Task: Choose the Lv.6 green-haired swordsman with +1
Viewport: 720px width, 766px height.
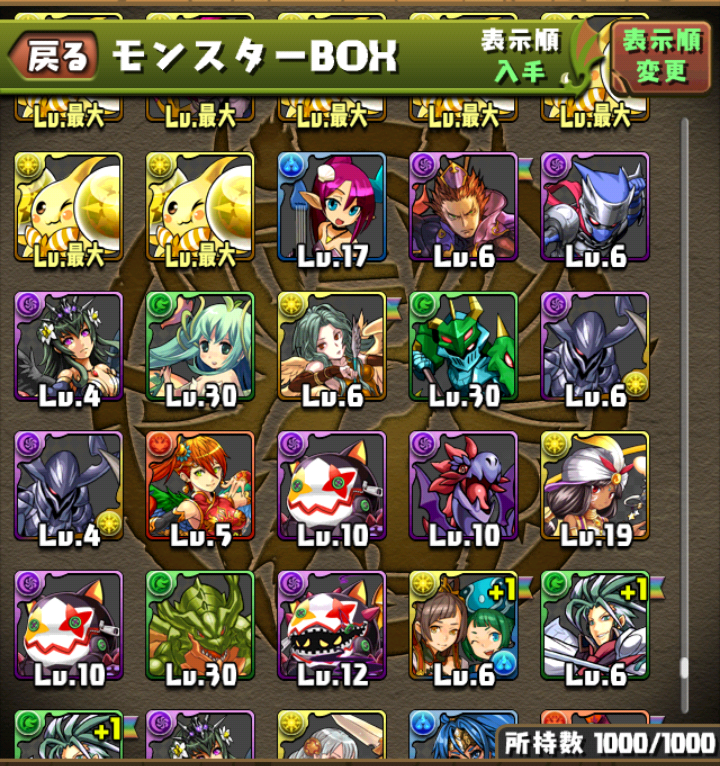Action: coord(594,626)
